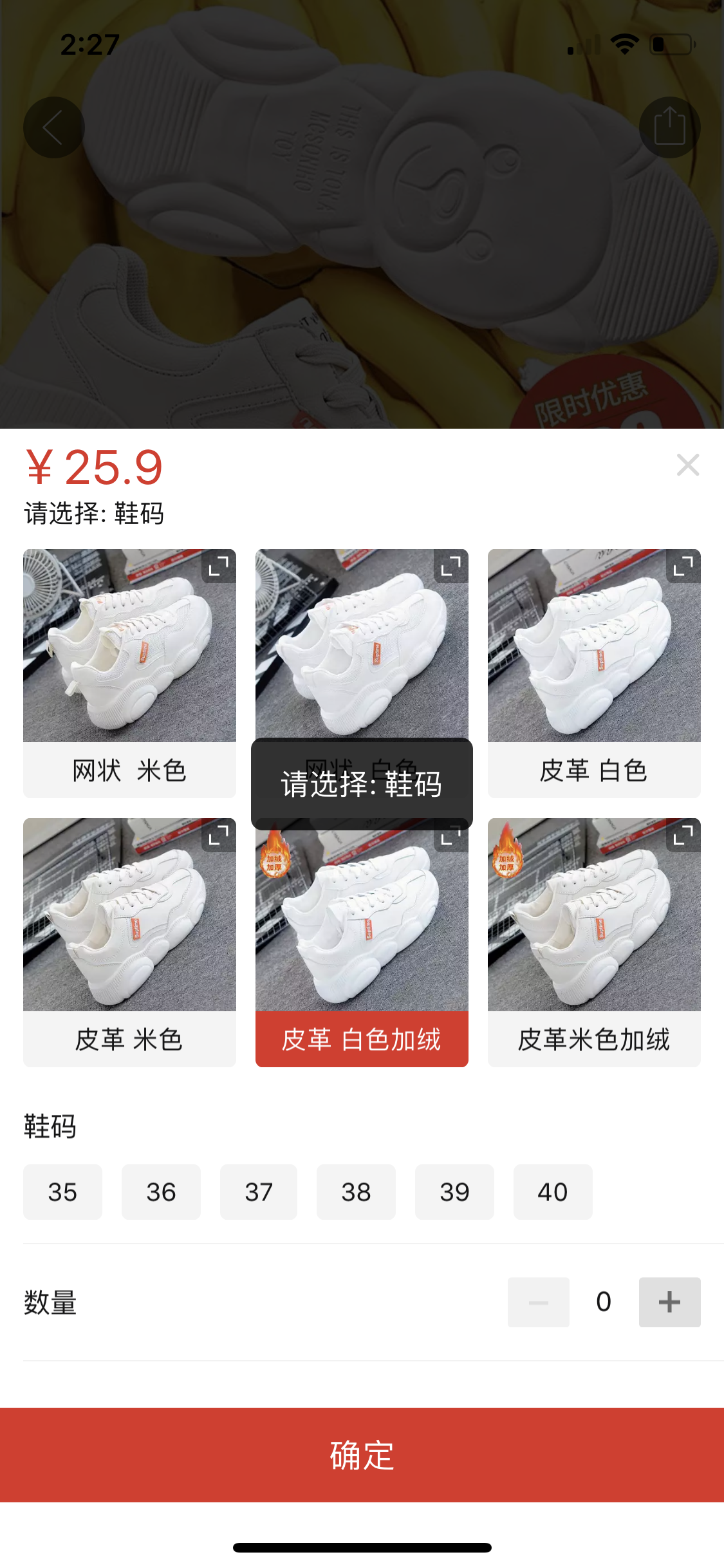
Task: Decrease quantity with the minus button
Action: pyautogui.click(x=538, y=1302)
